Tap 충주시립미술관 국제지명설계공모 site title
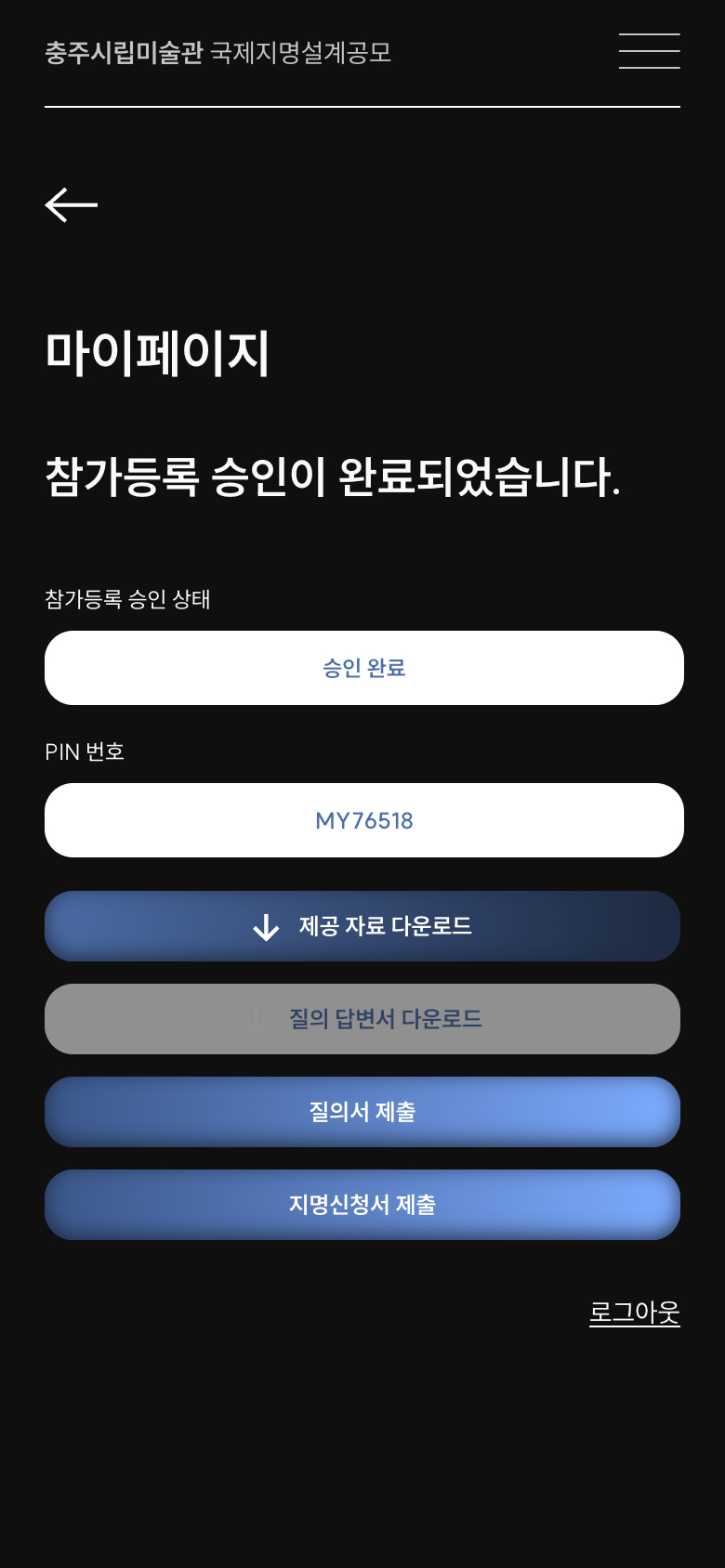Viewport: 725px width, 1568px height. [x=217, y=52]
